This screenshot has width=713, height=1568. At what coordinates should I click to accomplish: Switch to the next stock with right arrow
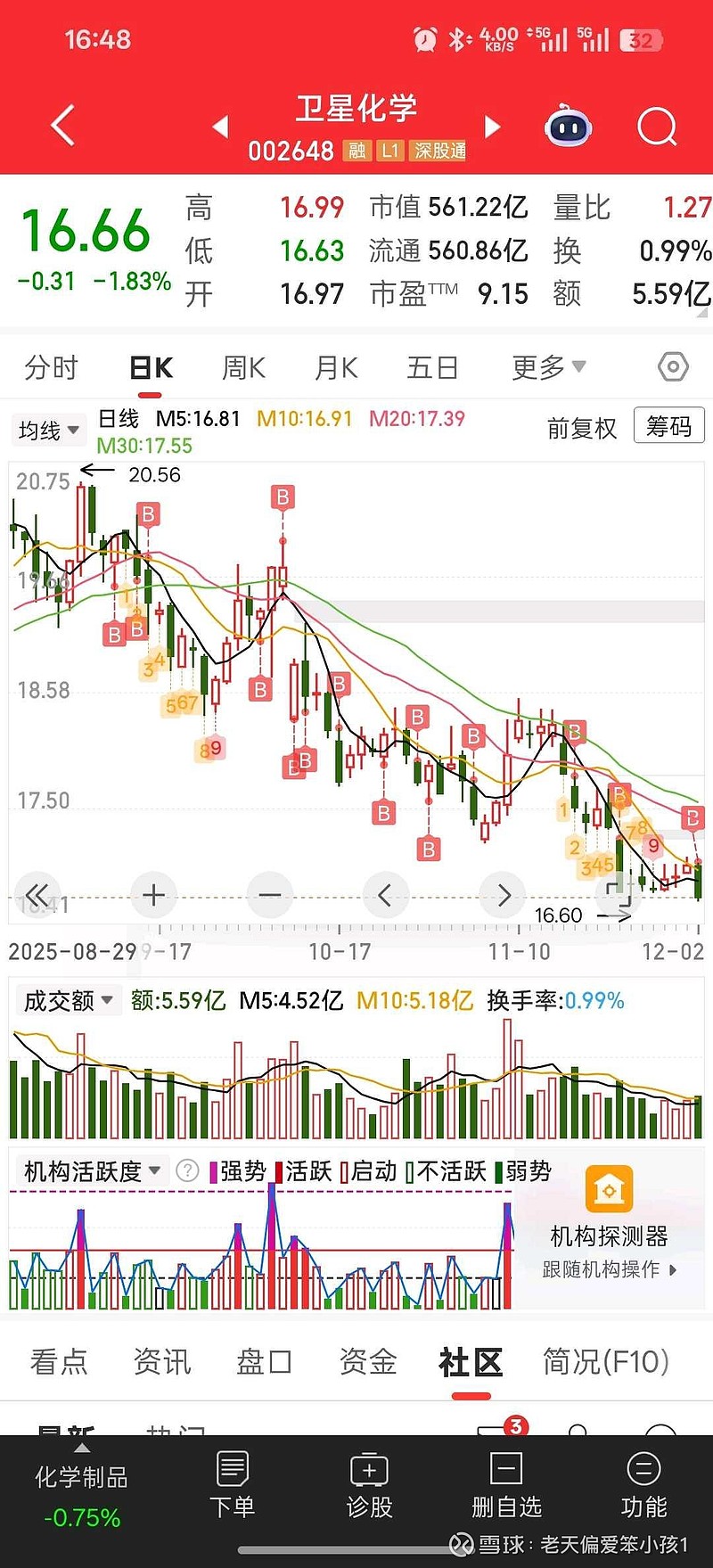(x=492, y=127)
